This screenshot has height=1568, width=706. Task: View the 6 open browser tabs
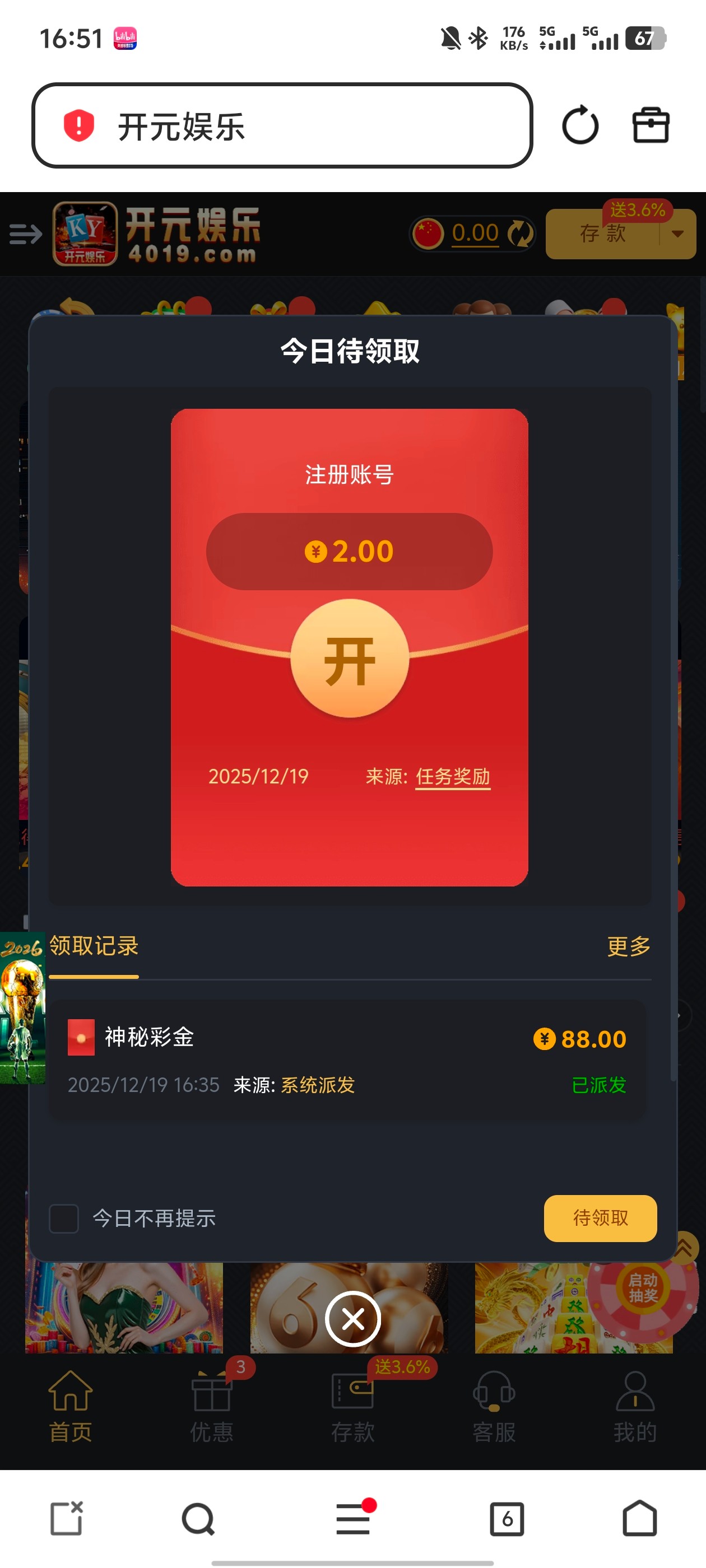coord(507,1519)
